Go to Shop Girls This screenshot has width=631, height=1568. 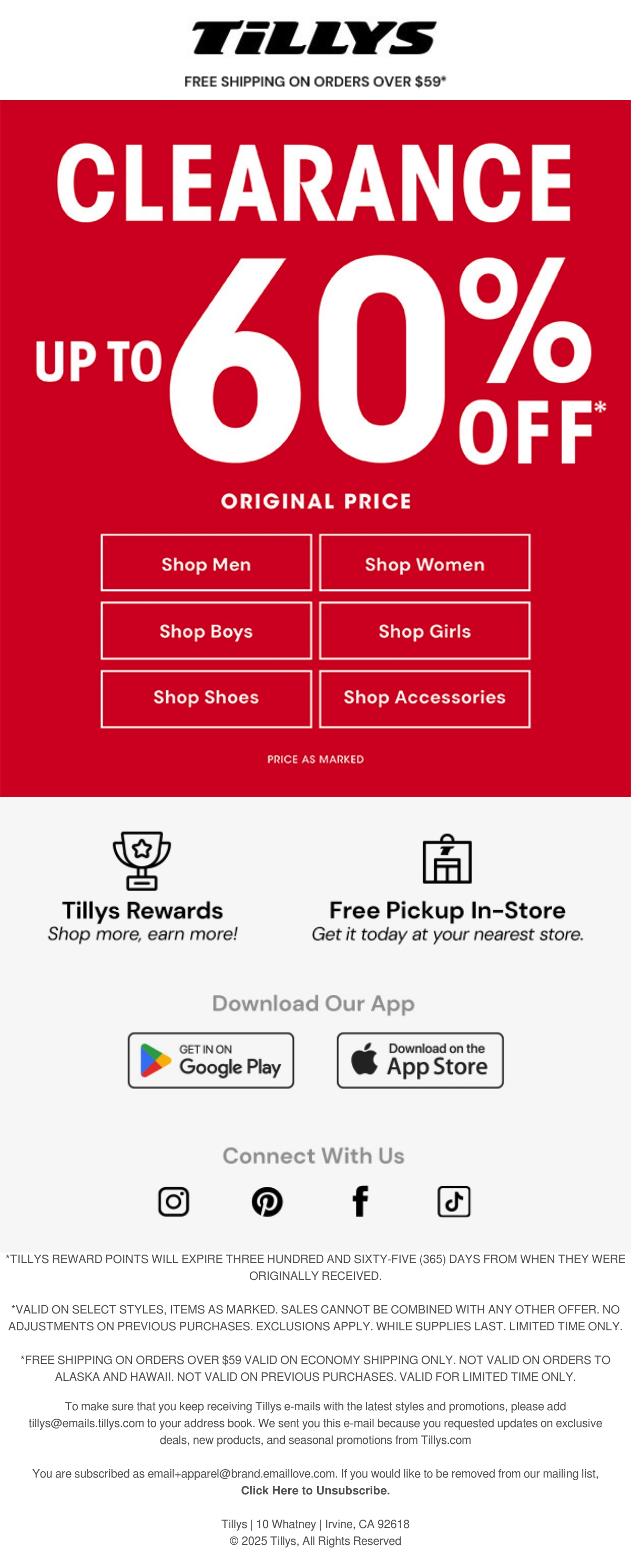(425, 630)
